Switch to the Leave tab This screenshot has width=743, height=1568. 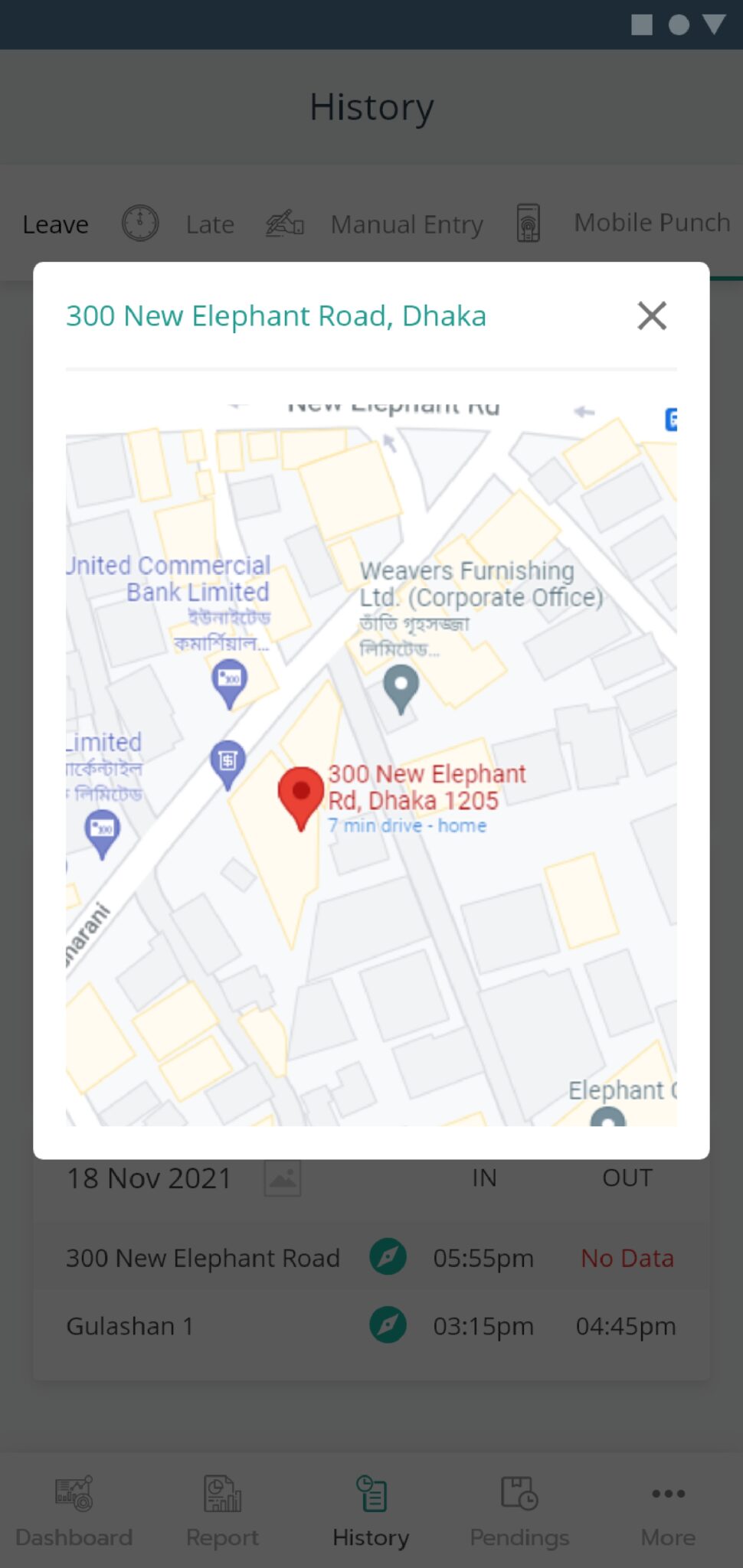[55, 224]
